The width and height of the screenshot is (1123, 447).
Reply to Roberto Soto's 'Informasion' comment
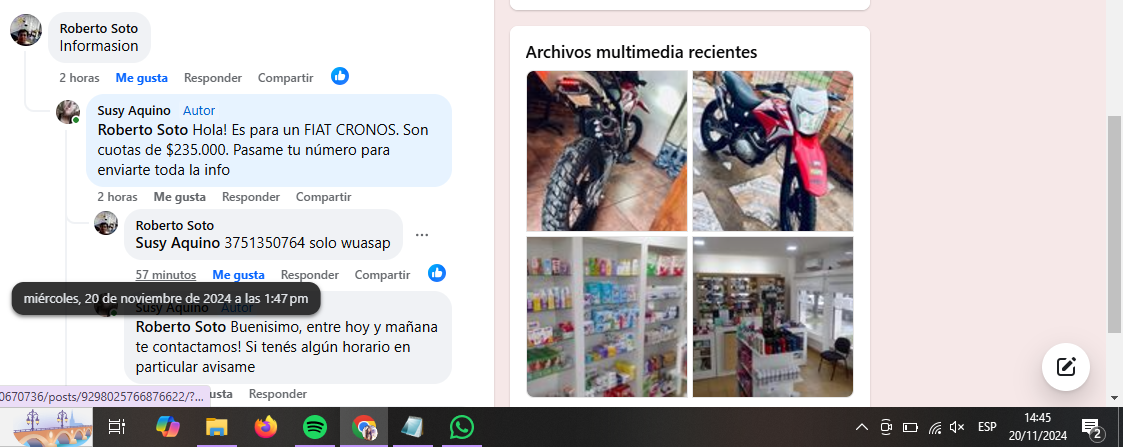tap(213, 77)
